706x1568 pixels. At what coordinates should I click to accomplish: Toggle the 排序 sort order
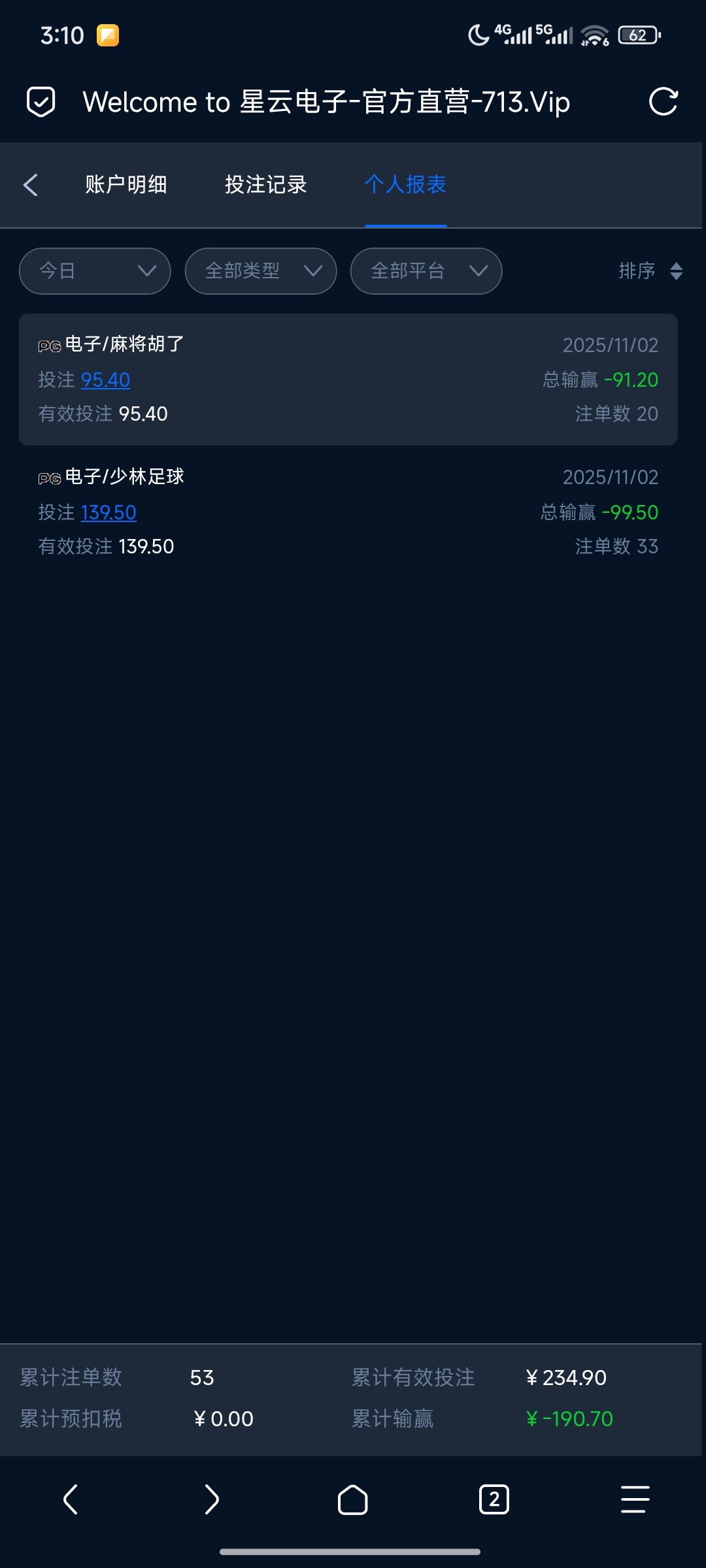[650, 271]
